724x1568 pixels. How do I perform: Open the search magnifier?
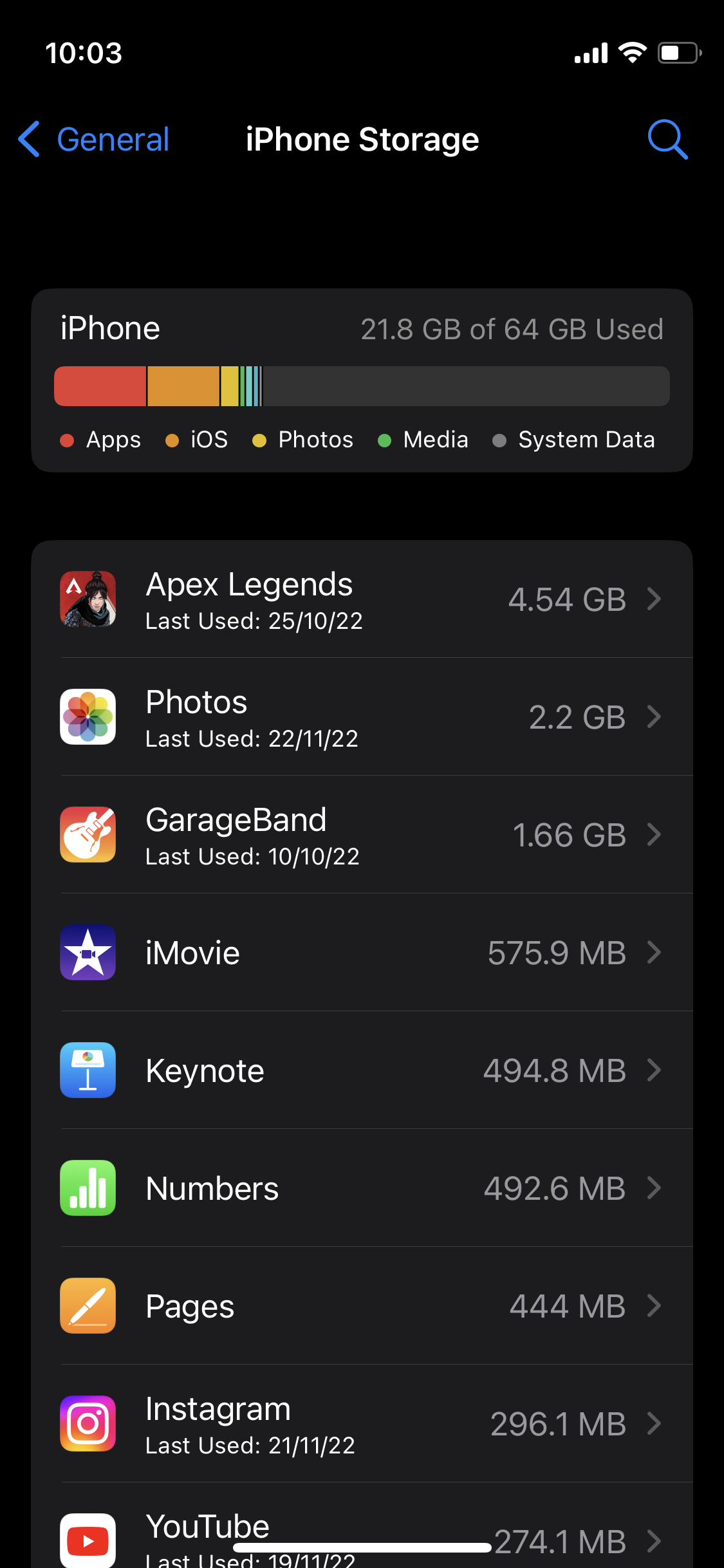tap(667, 139)
